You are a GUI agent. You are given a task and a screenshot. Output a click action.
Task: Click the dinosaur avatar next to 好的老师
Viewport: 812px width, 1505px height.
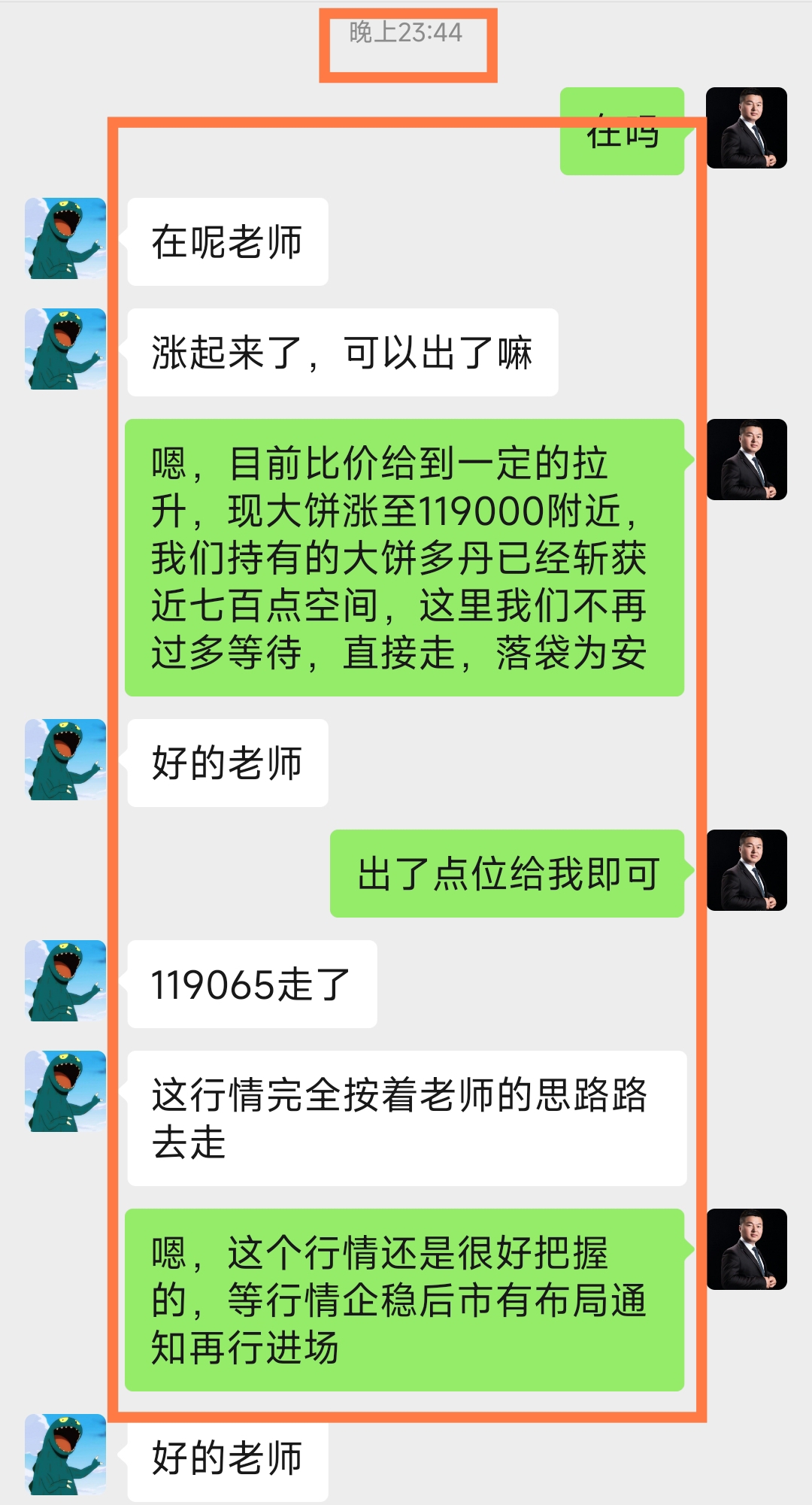tap(65, 760)
